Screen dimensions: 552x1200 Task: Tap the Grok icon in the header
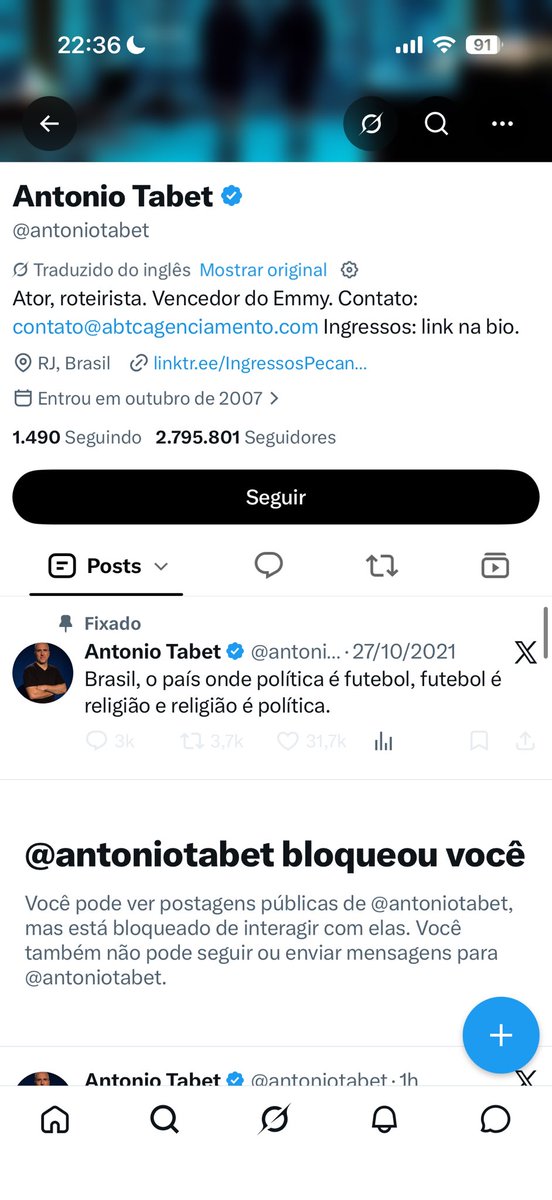[x=371, y=124]
